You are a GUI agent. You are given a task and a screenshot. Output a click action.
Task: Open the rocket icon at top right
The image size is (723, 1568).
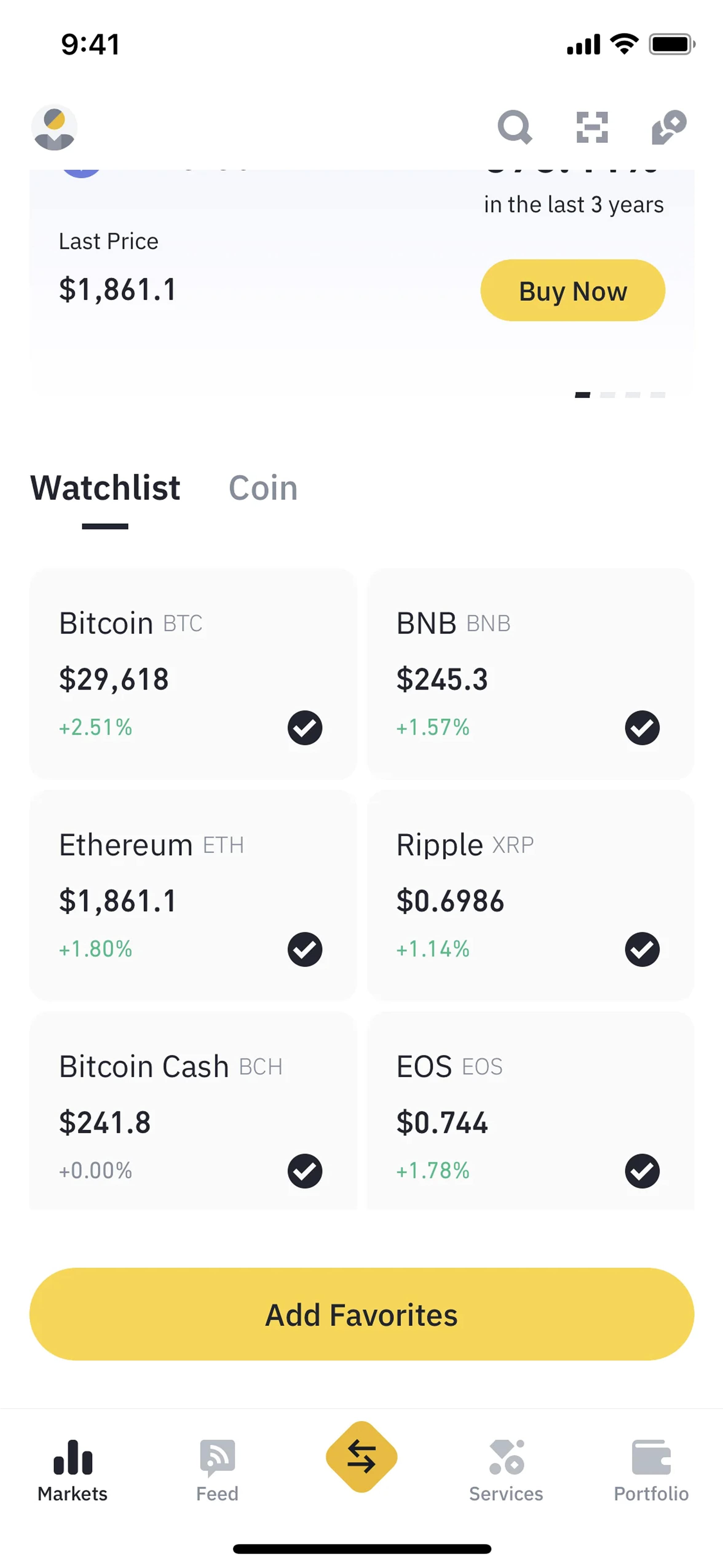[x=669, y=127]
